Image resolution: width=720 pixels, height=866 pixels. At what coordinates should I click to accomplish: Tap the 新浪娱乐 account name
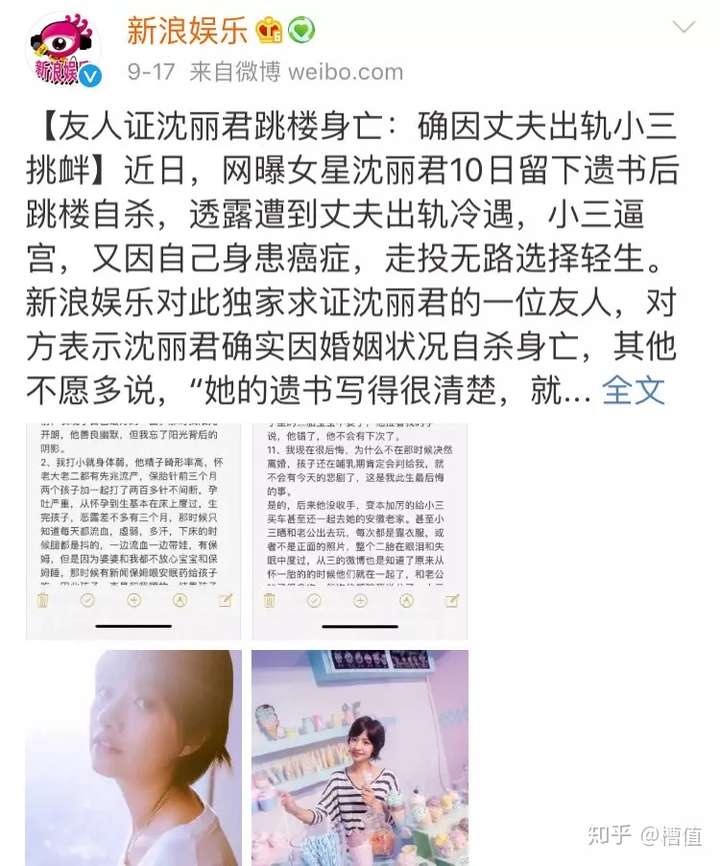coord(187,30)
